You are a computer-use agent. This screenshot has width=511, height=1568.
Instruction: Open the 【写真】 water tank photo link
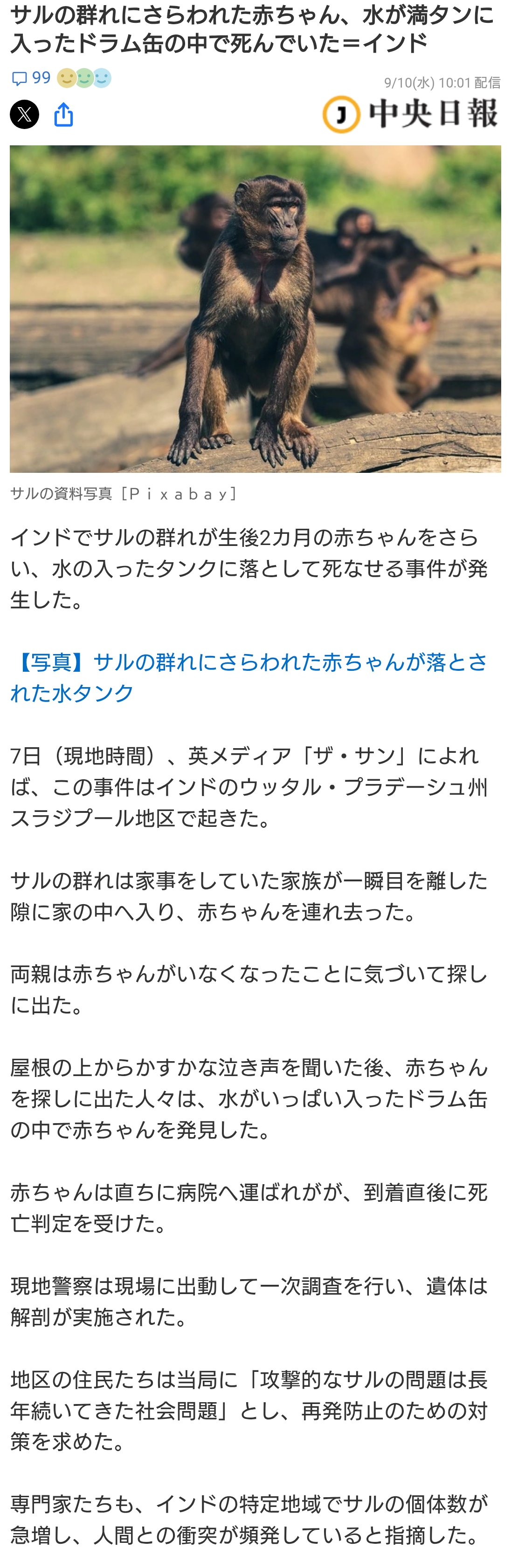249,677
